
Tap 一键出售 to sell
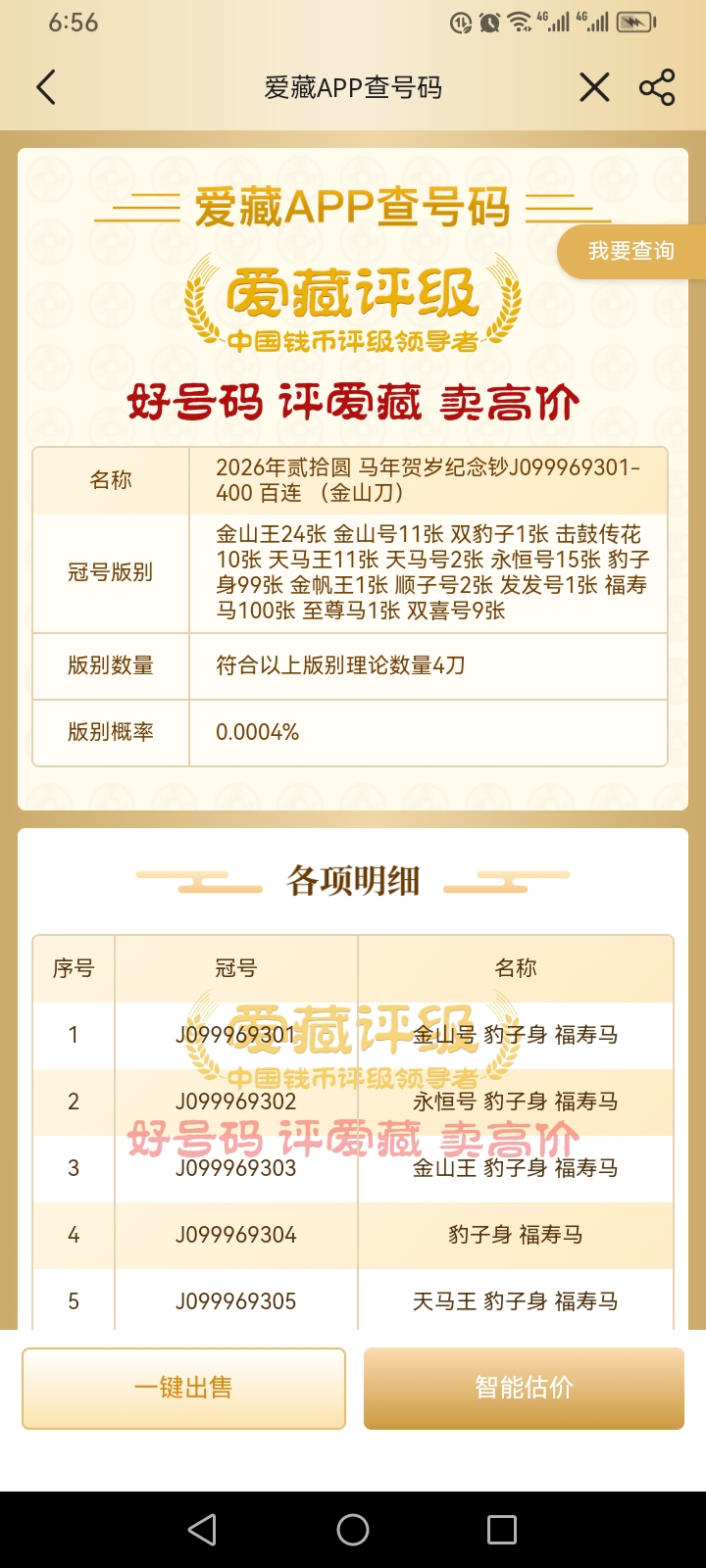point(184,1388)
